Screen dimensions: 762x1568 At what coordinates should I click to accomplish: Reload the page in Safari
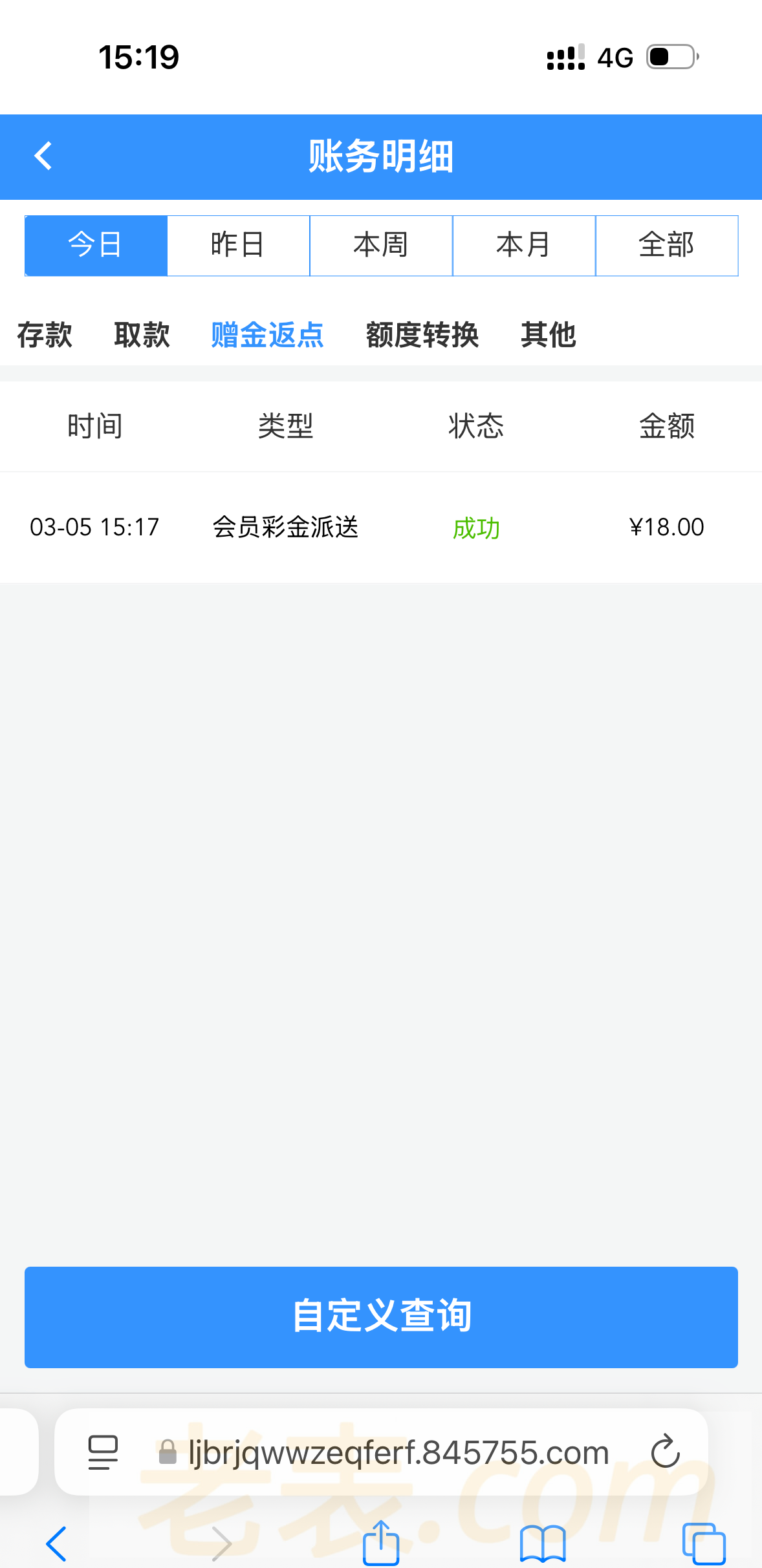coord(665,1452)
